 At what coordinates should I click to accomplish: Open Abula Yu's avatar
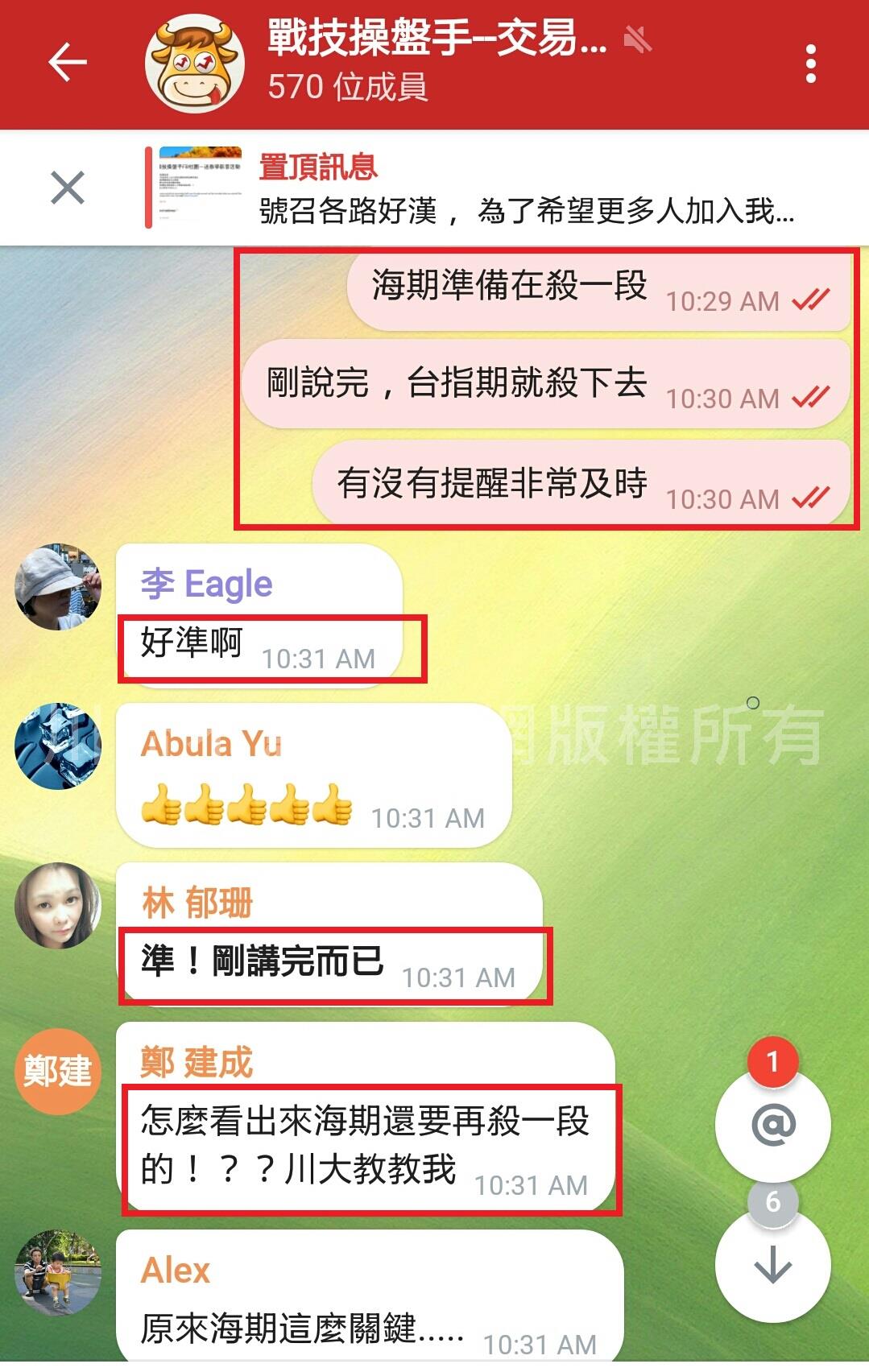[x=58, y=746]
